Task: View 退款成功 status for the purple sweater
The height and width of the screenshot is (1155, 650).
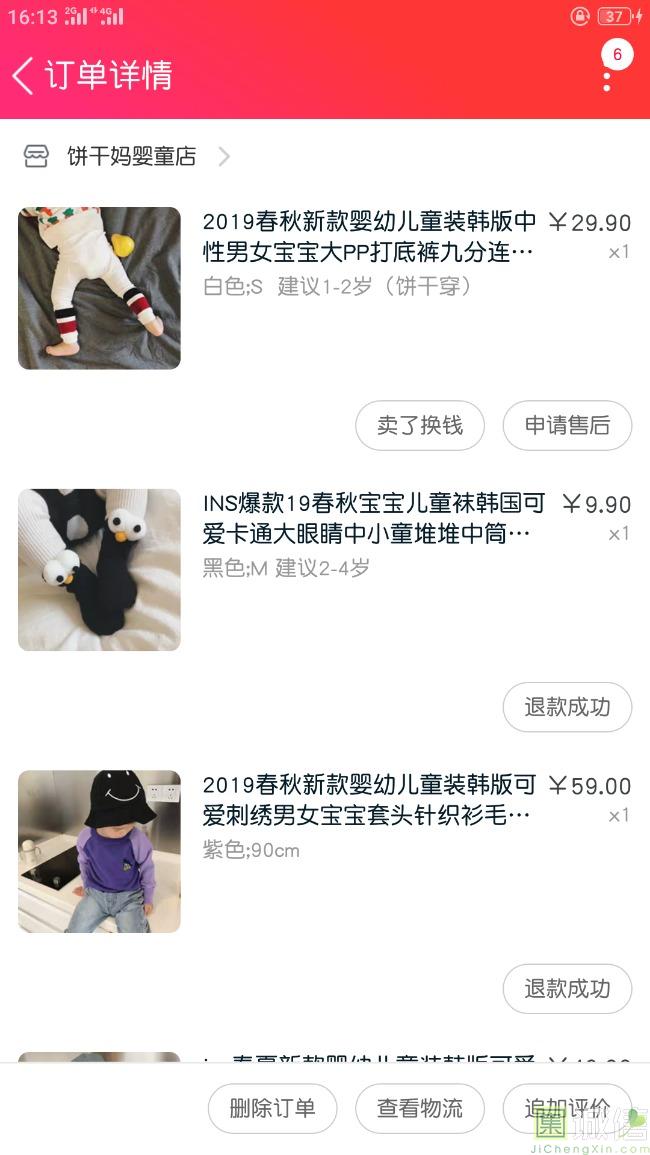Action: click(x=567, y=989)
